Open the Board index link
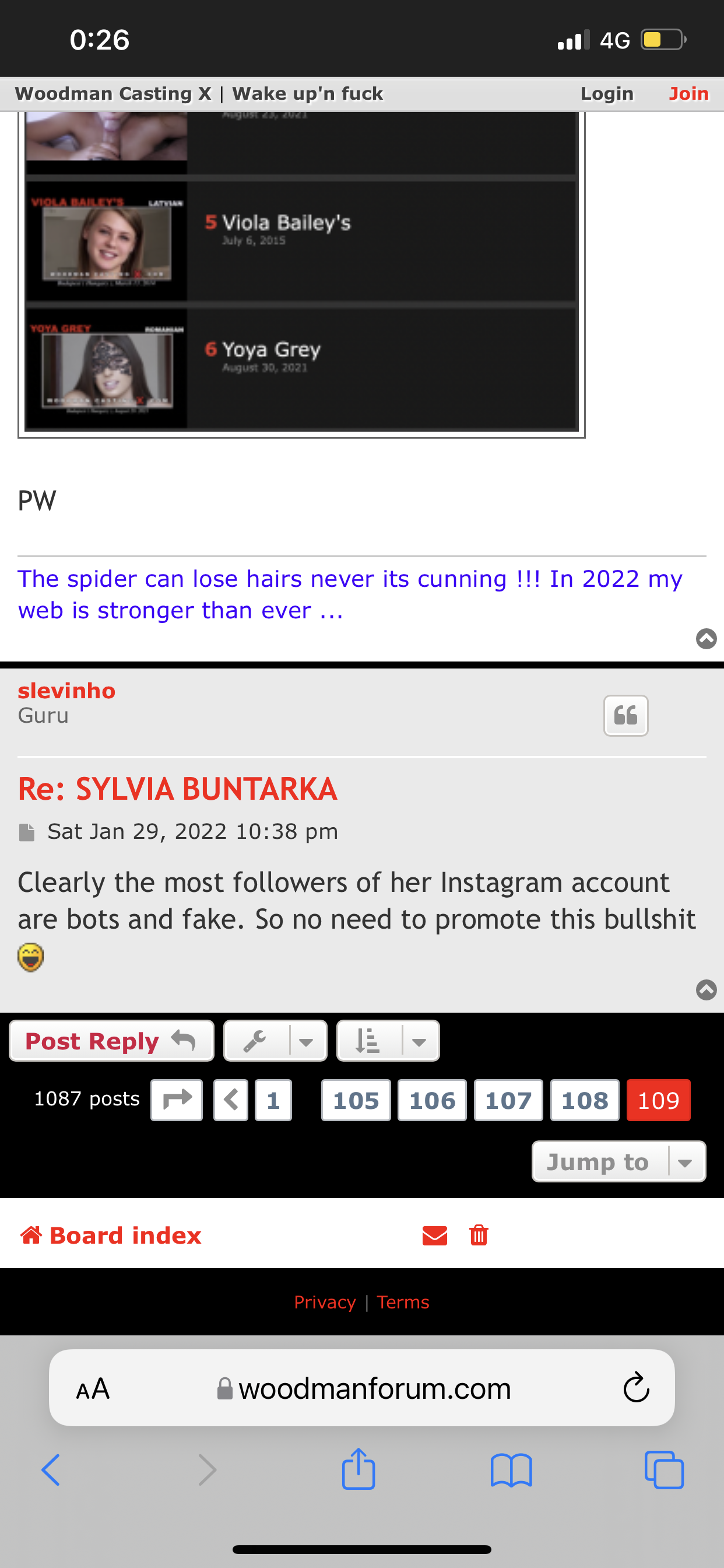724x1568 pixels. [111, 1235]
